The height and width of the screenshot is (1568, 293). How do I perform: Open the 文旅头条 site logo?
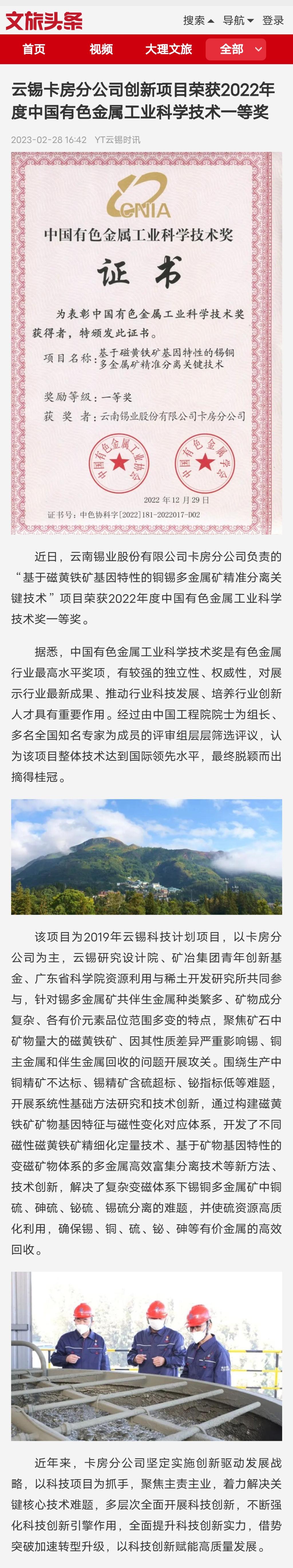[44, 21]
